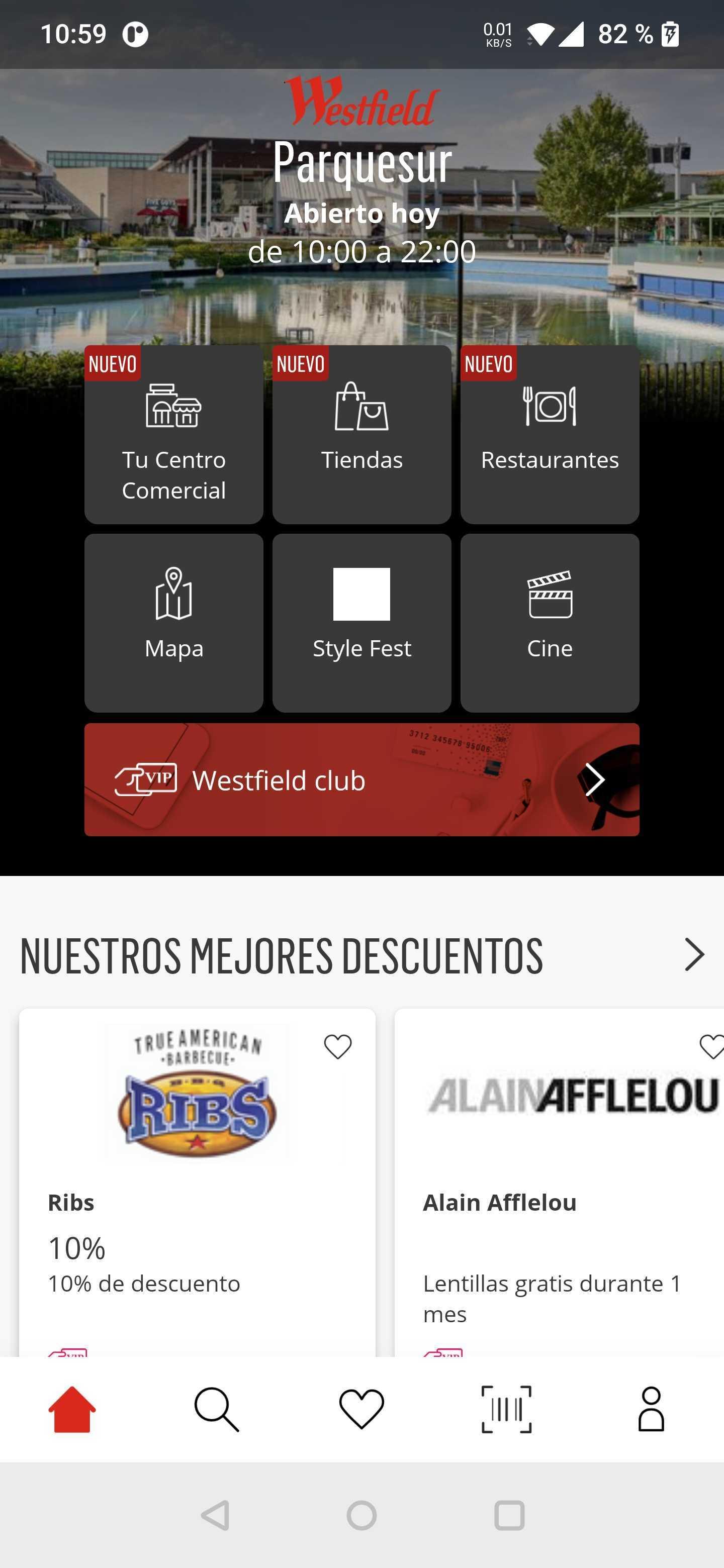Tap the system recent apps button
724x1568 pixels.
point(509,1515)
